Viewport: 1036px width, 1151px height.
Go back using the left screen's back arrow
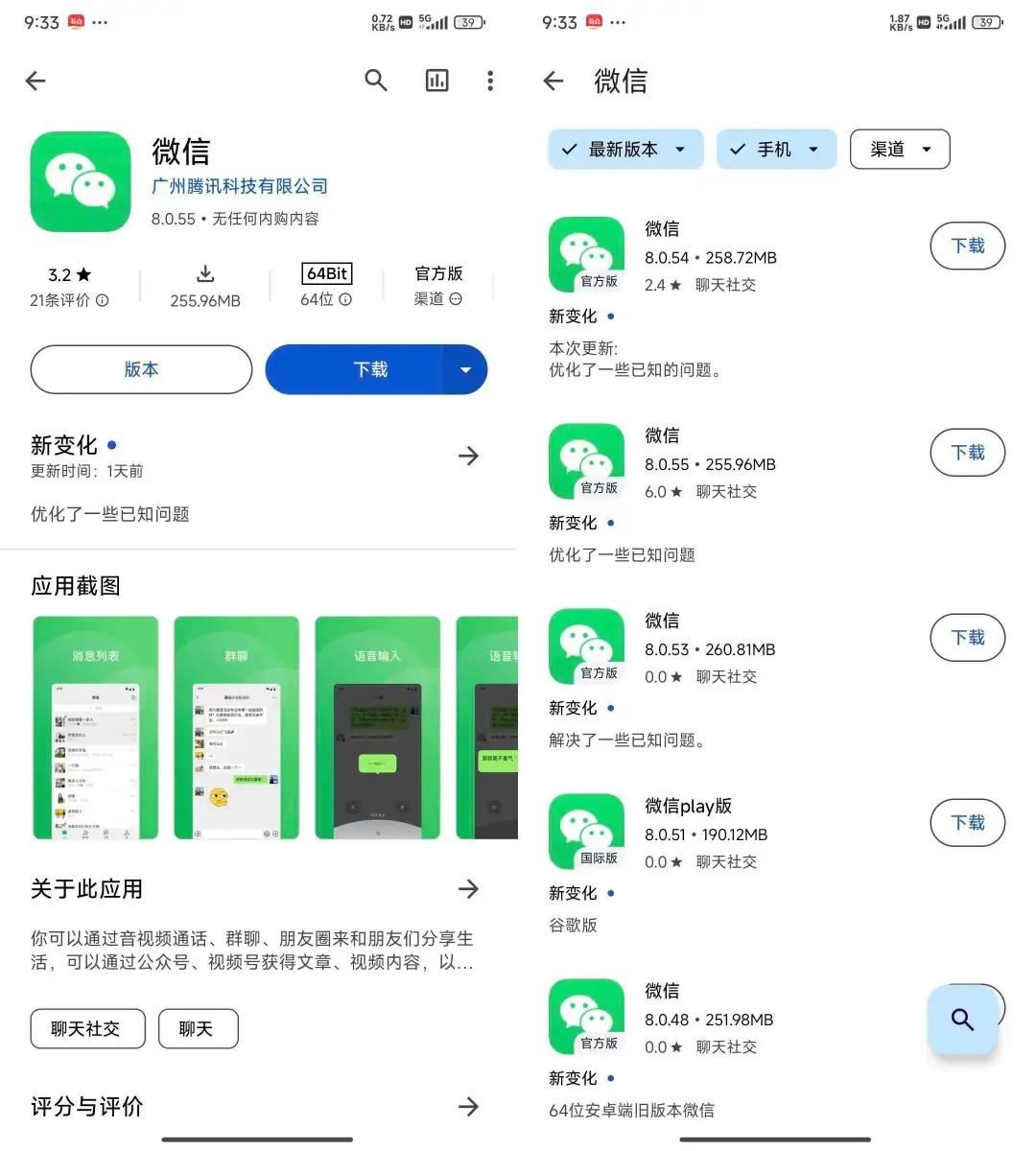(35, 81)
